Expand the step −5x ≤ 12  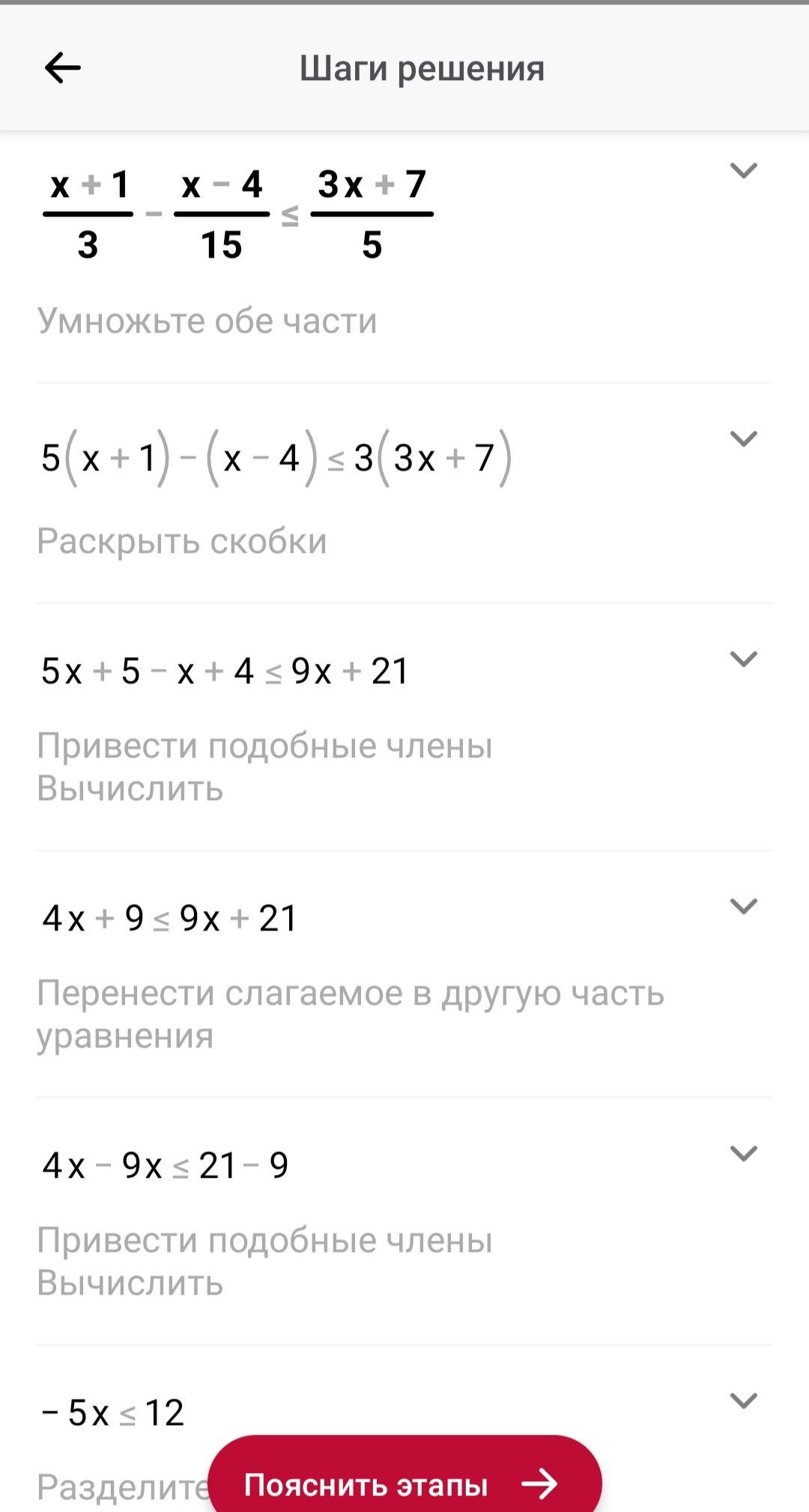(x=743, y=1401)
